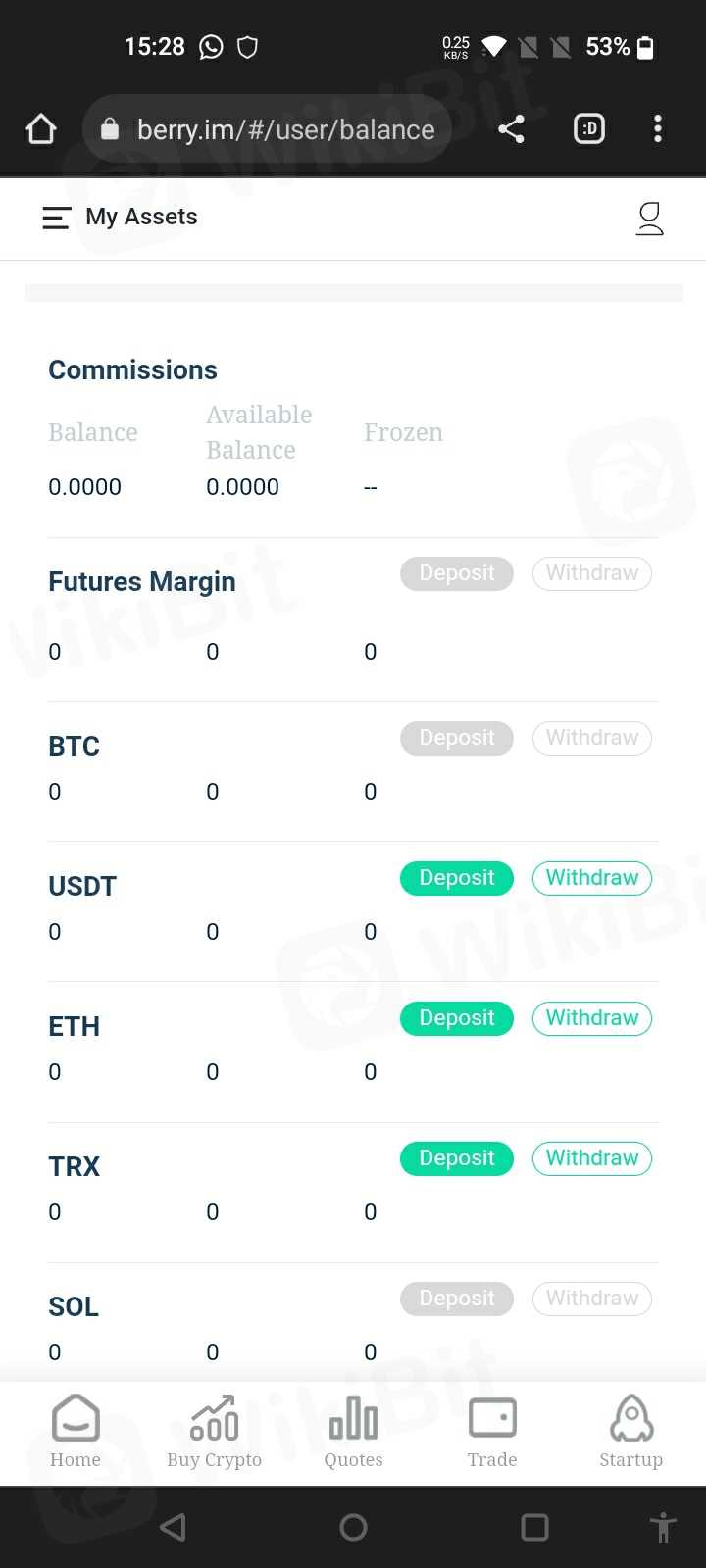The height and width of the screenshot is (1568, 706).
Task: Open the Startup tab
Action: point(630,1432)
